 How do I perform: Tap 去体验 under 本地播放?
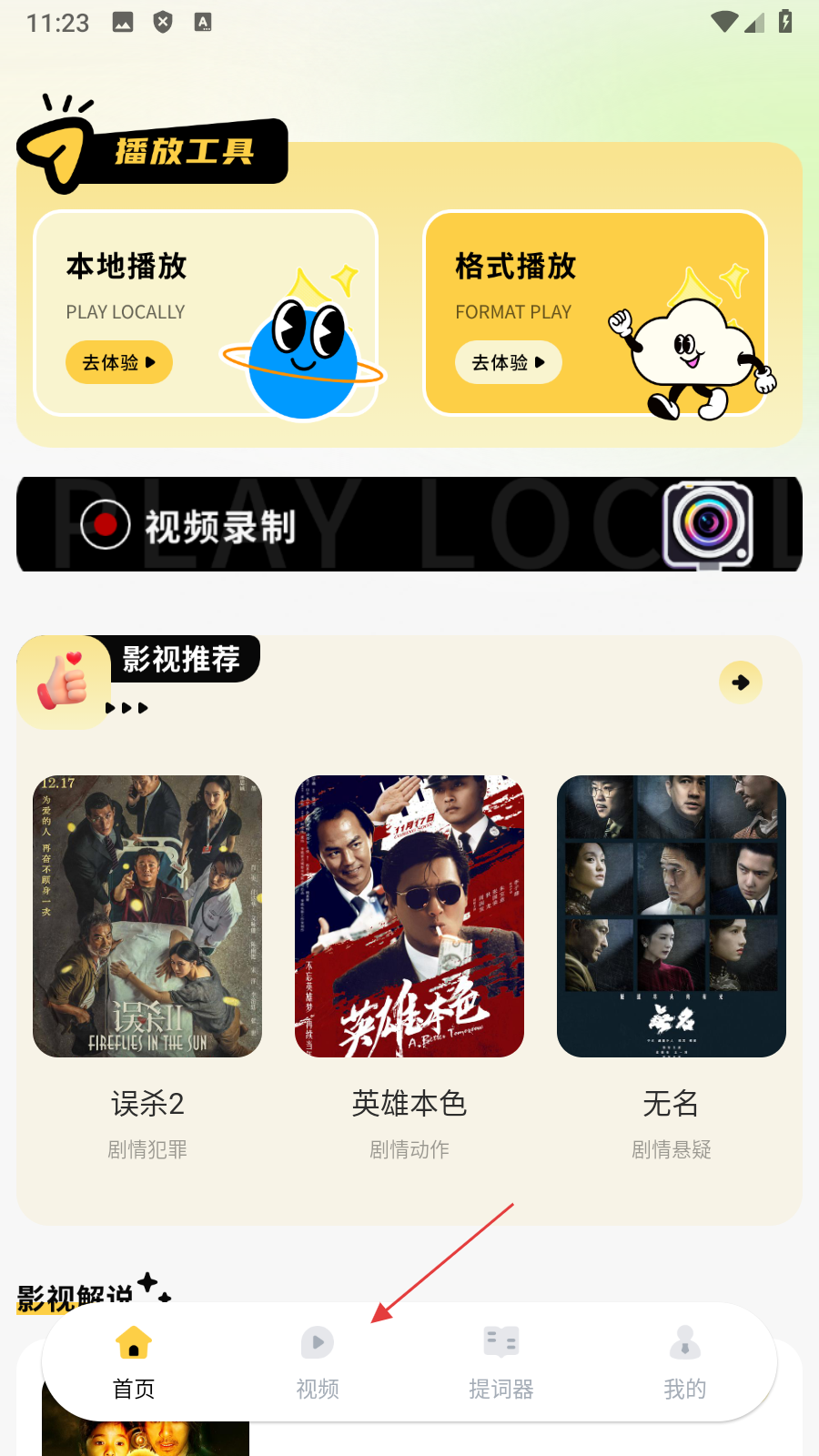pos(118,362)
